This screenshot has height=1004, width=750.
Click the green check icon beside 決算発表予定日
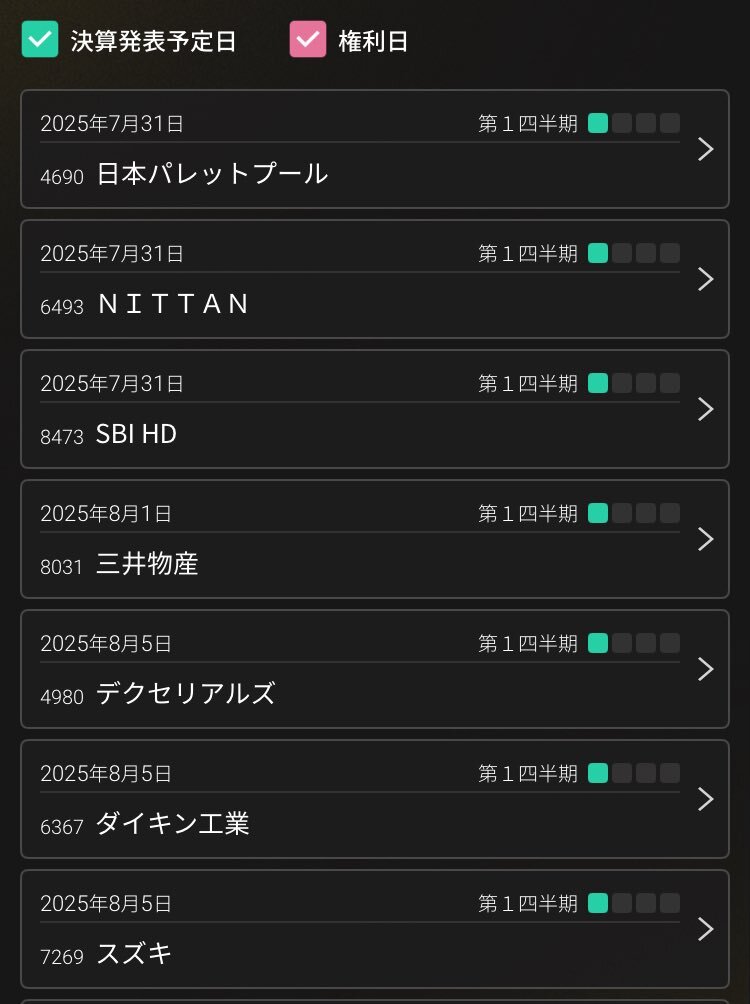40,42
